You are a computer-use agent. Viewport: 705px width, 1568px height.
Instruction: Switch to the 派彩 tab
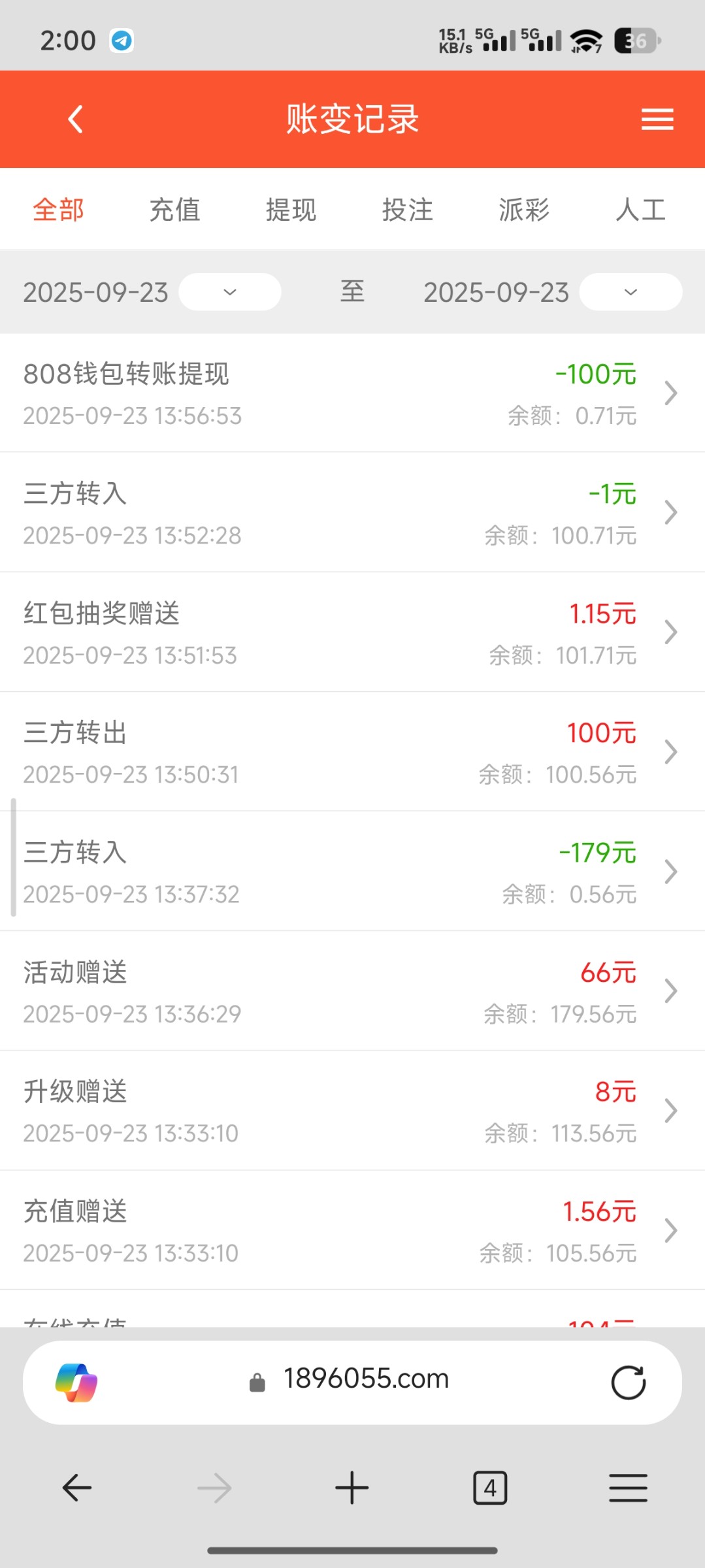[523, 210]
